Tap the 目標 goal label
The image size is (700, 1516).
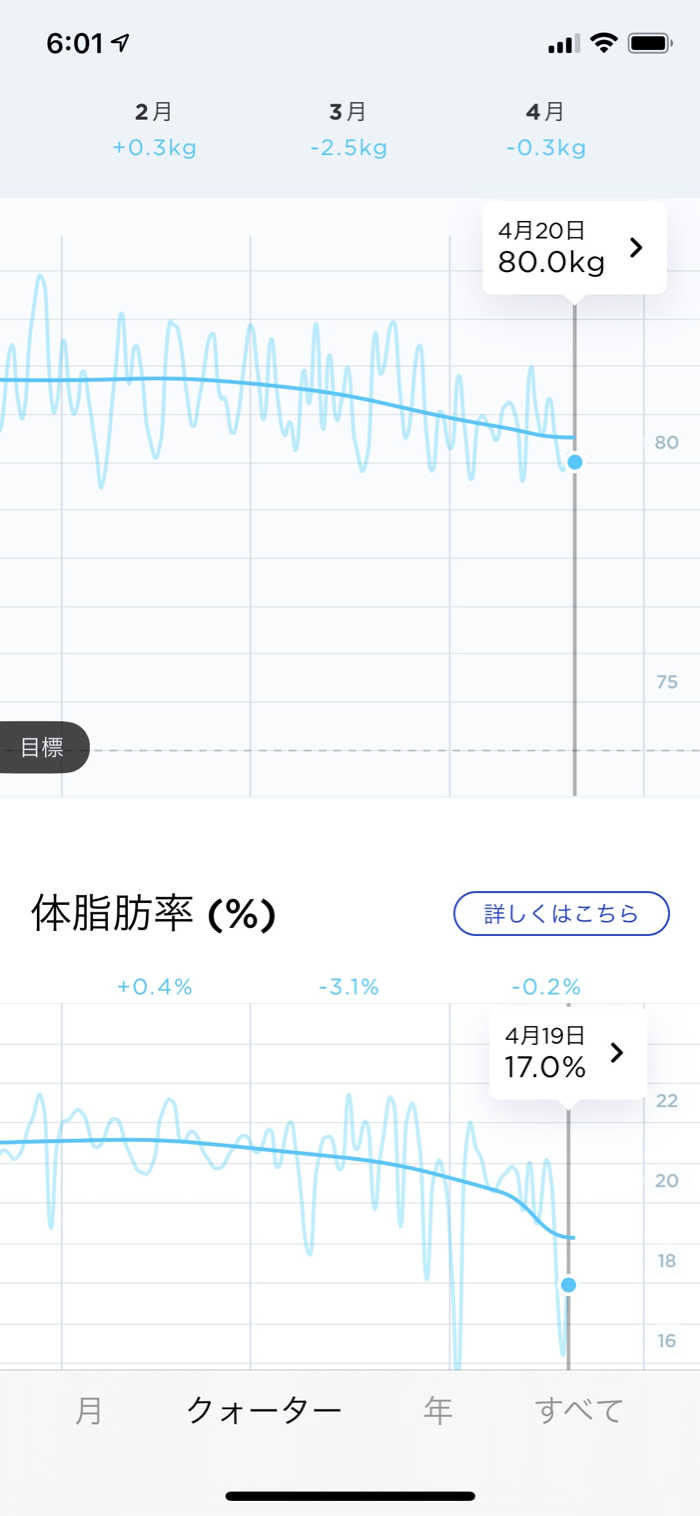[42, 748]
